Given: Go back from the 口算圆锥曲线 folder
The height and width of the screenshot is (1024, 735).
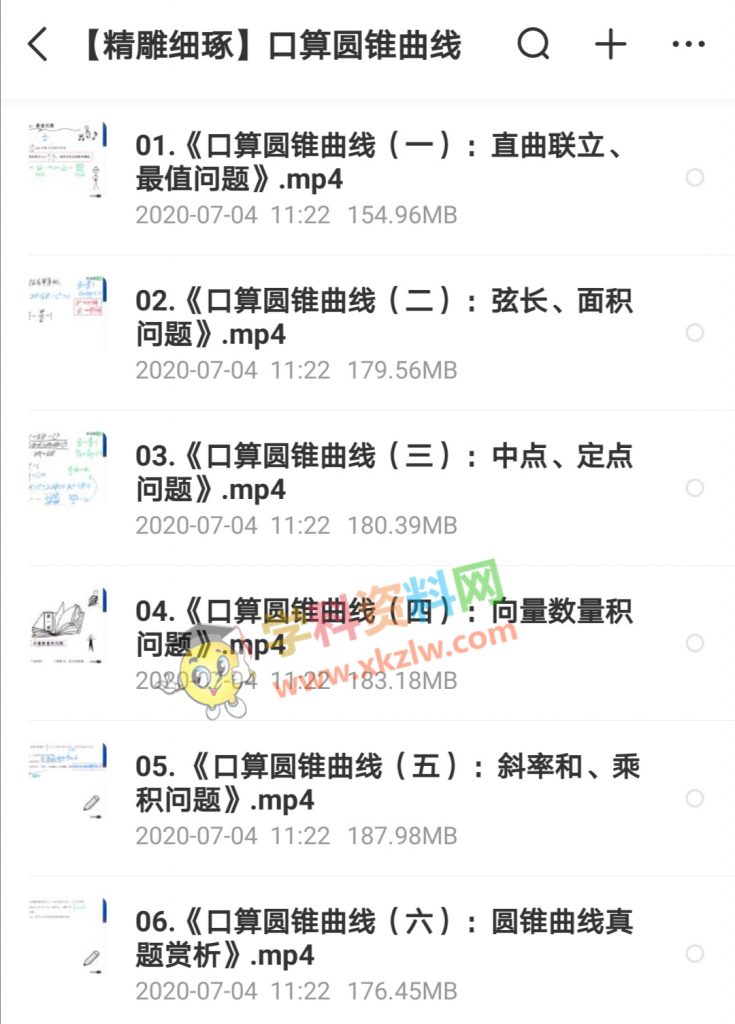Looking at the screenshot, I should (38, 45).
